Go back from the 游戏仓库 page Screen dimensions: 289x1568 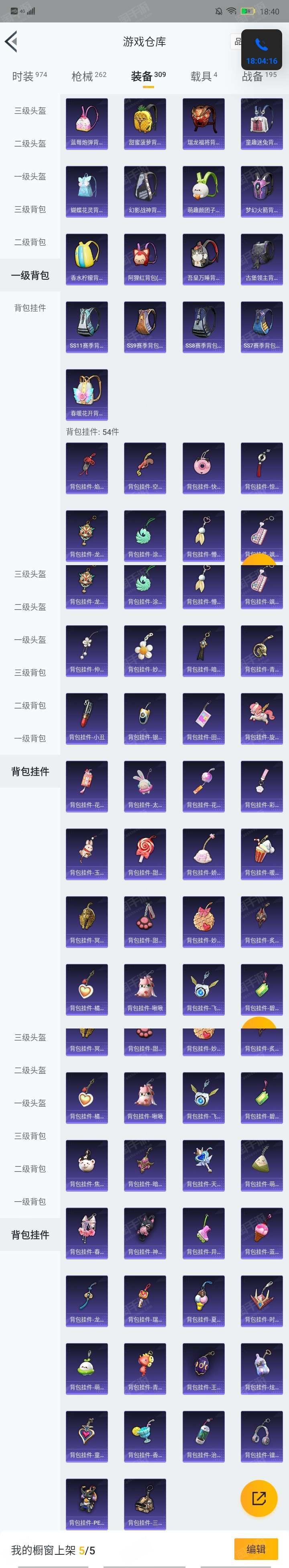pyautogui.click(x=11, y=42)
